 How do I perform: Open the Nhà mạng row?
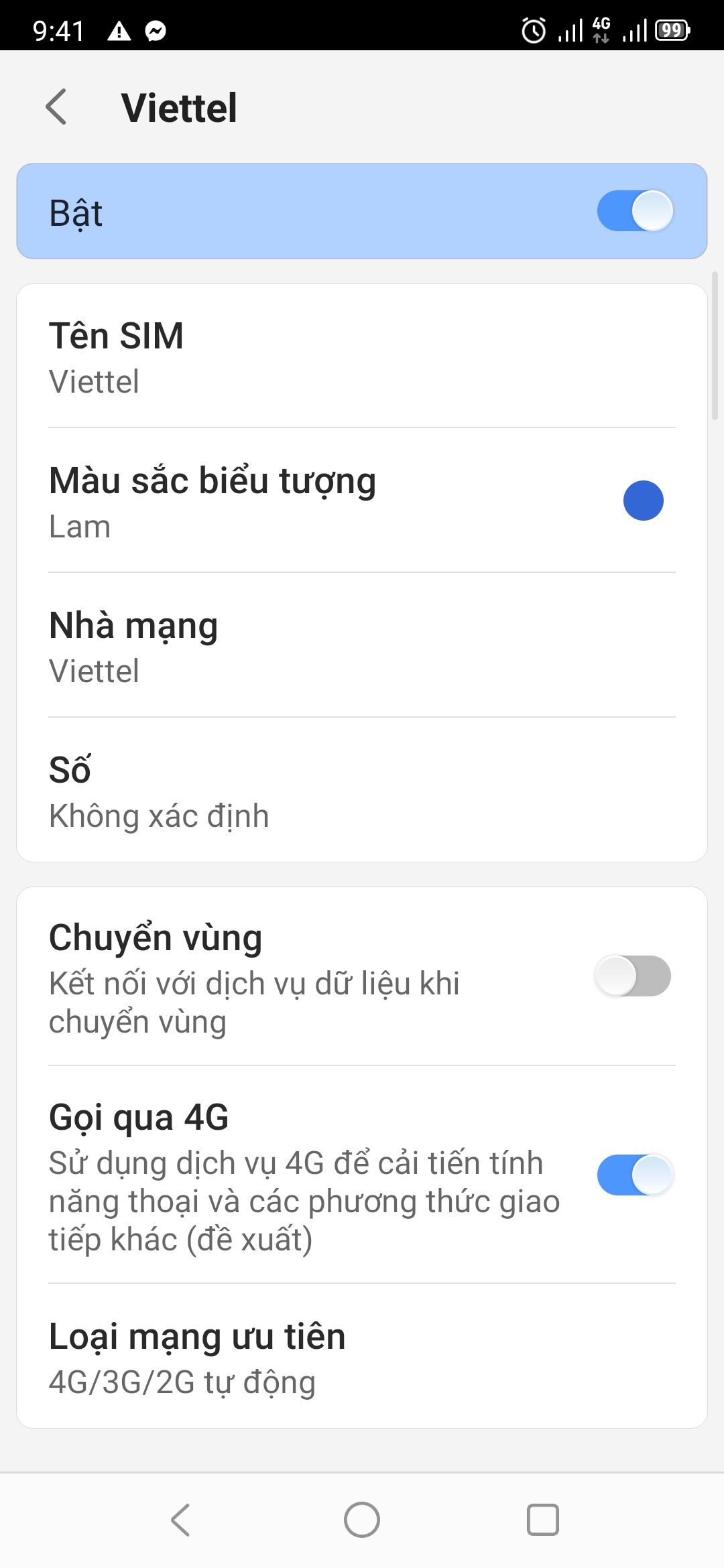(x=362, y=647)
